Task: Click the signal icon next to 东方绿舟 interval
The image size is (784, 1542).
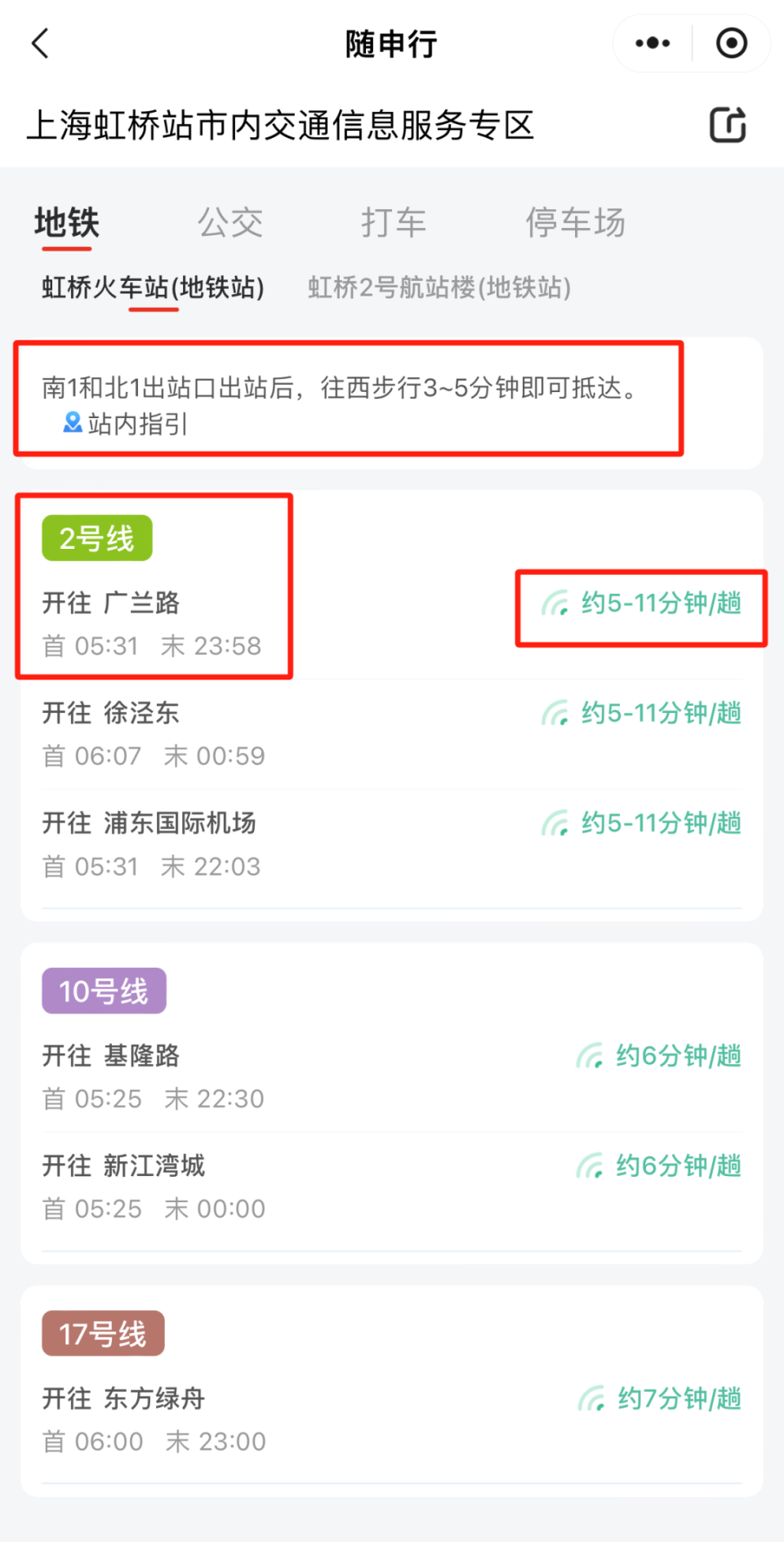Action: tap(593, 1400)
